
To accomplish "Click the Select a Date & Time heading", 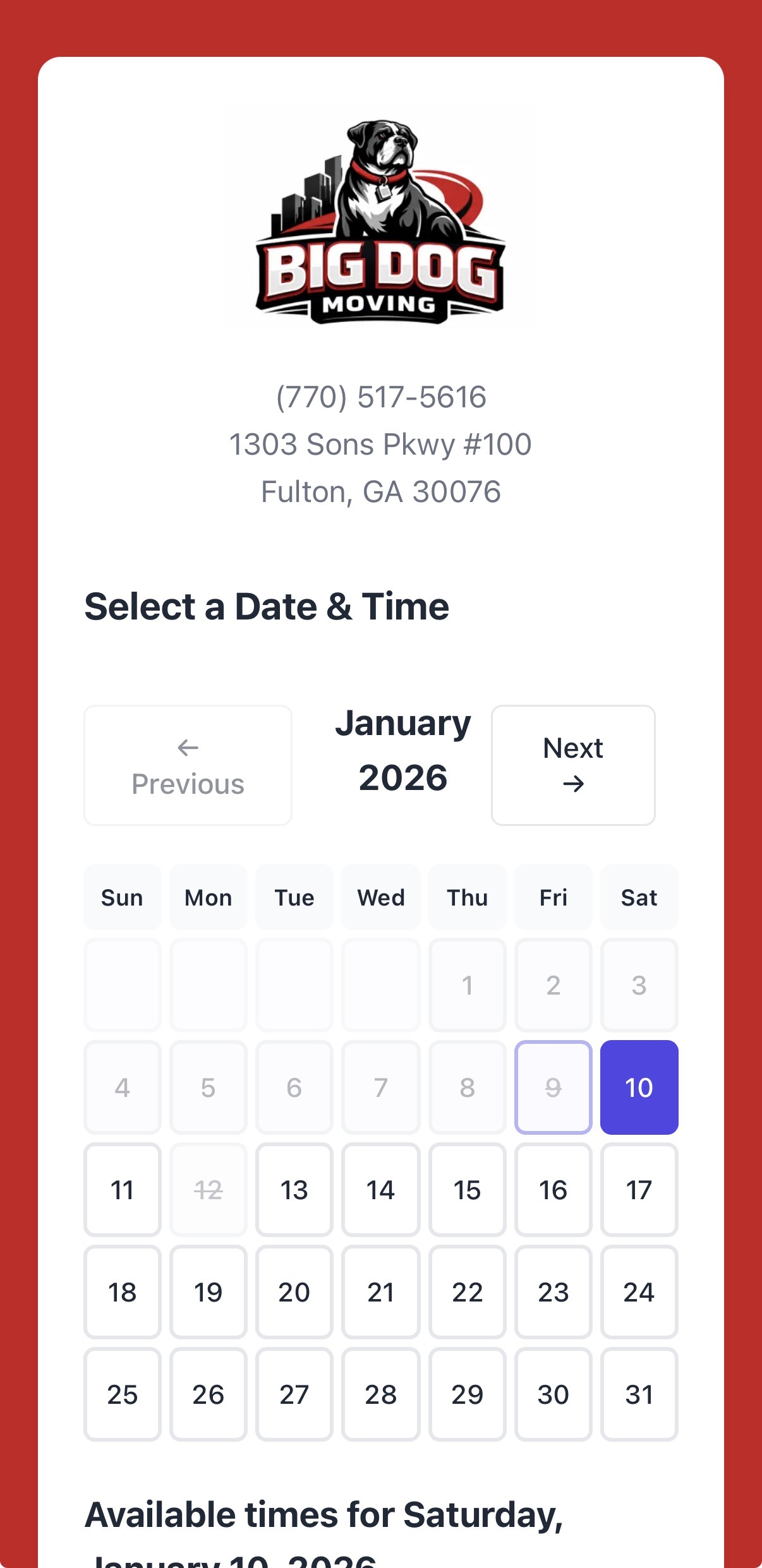I will (267, 606).
